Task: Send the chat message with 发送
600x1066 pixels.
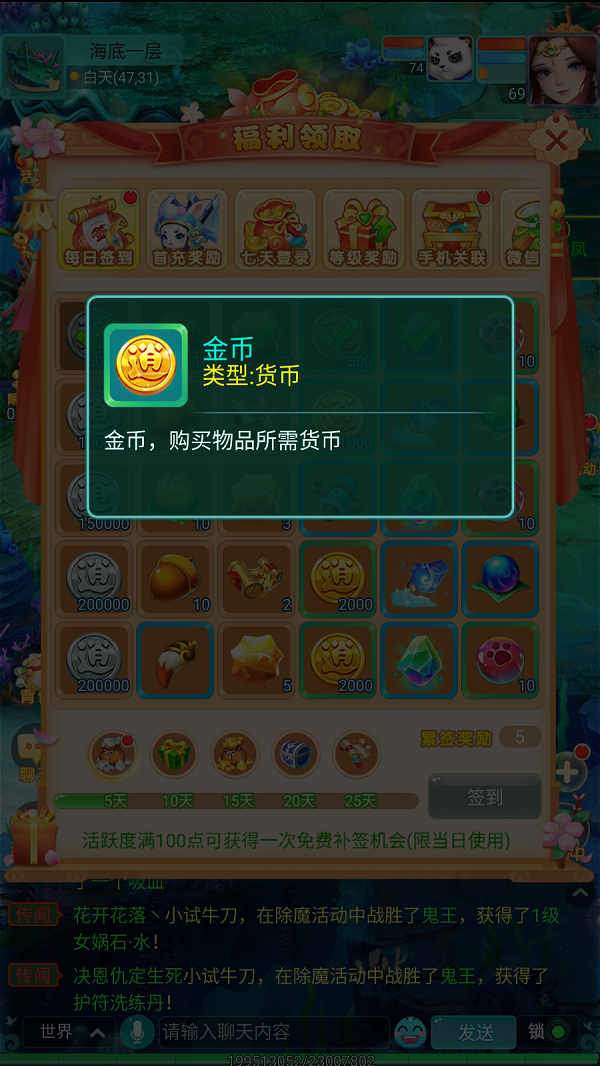Action: pyautogui.click(x=476, y=1032)
